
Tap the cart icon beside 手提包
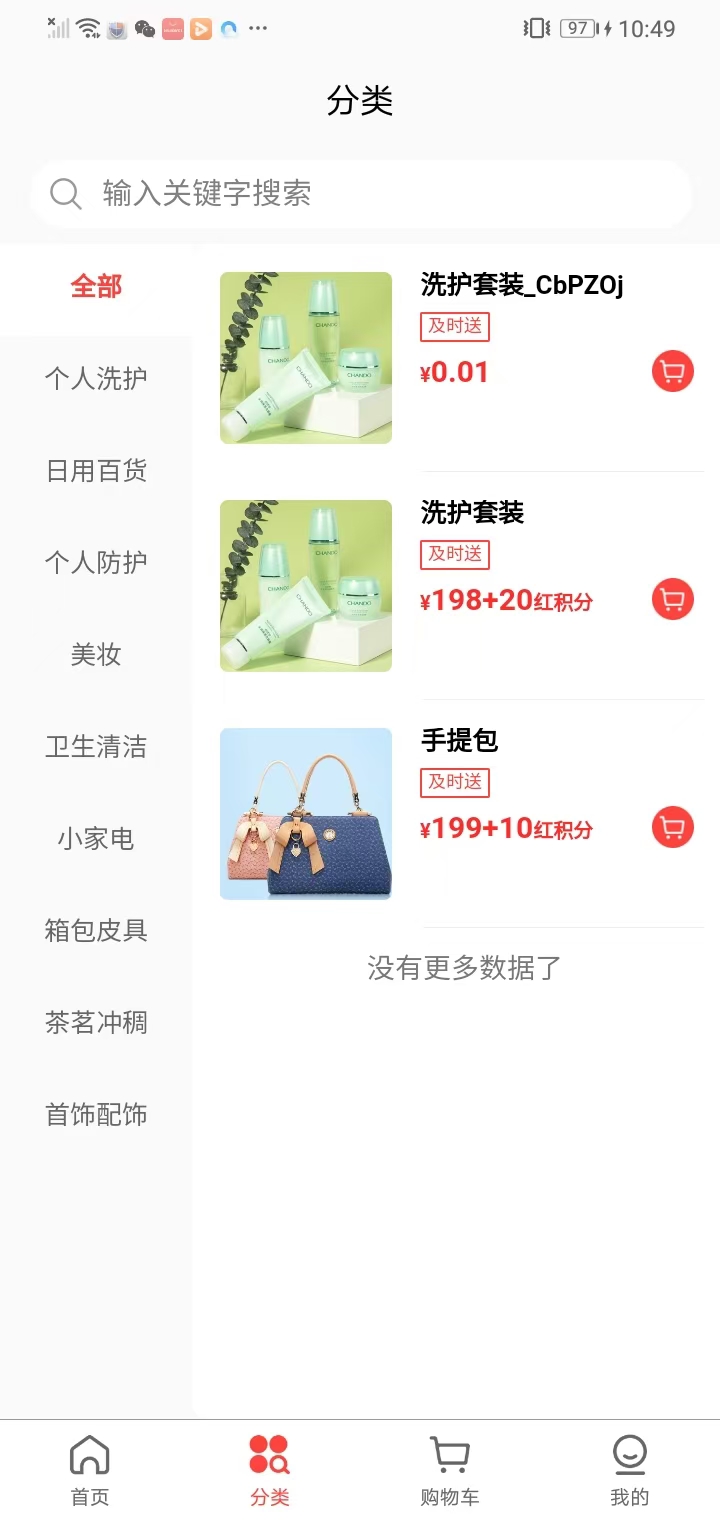point(672,827)
